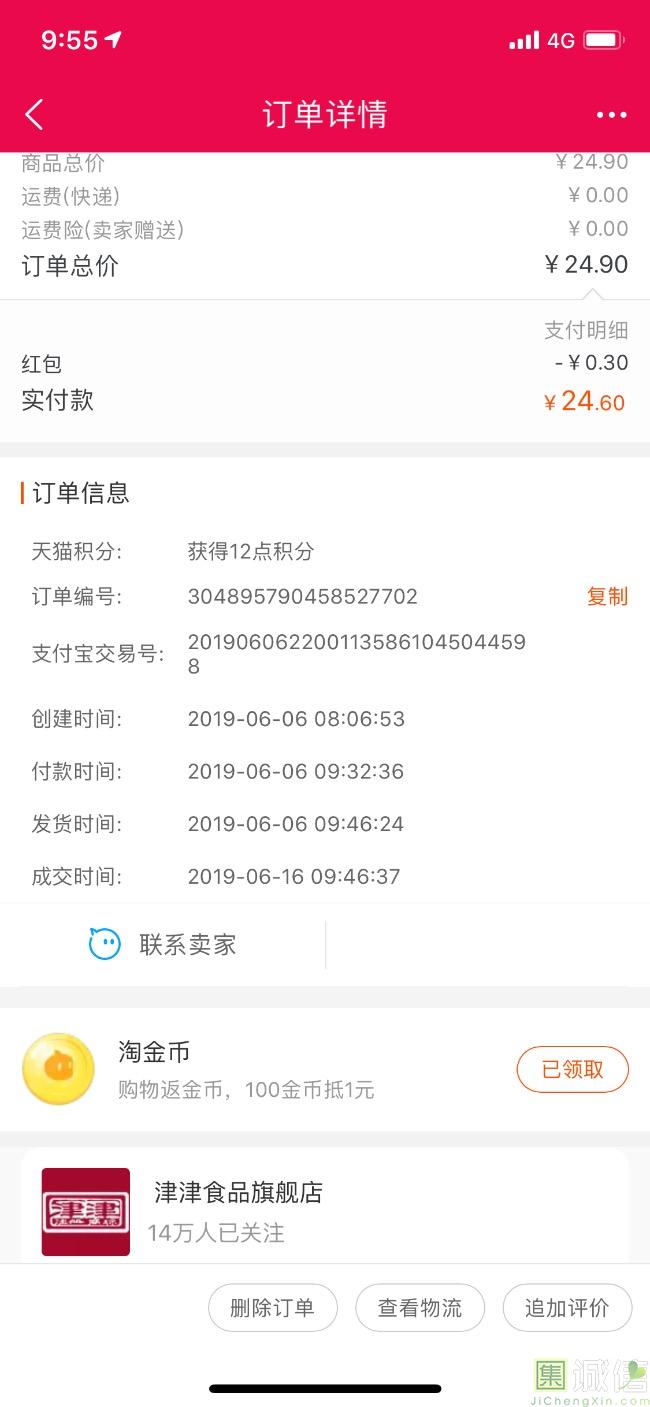Go back from order details
Screen dimensions: 650x1407
pos(34,115)
